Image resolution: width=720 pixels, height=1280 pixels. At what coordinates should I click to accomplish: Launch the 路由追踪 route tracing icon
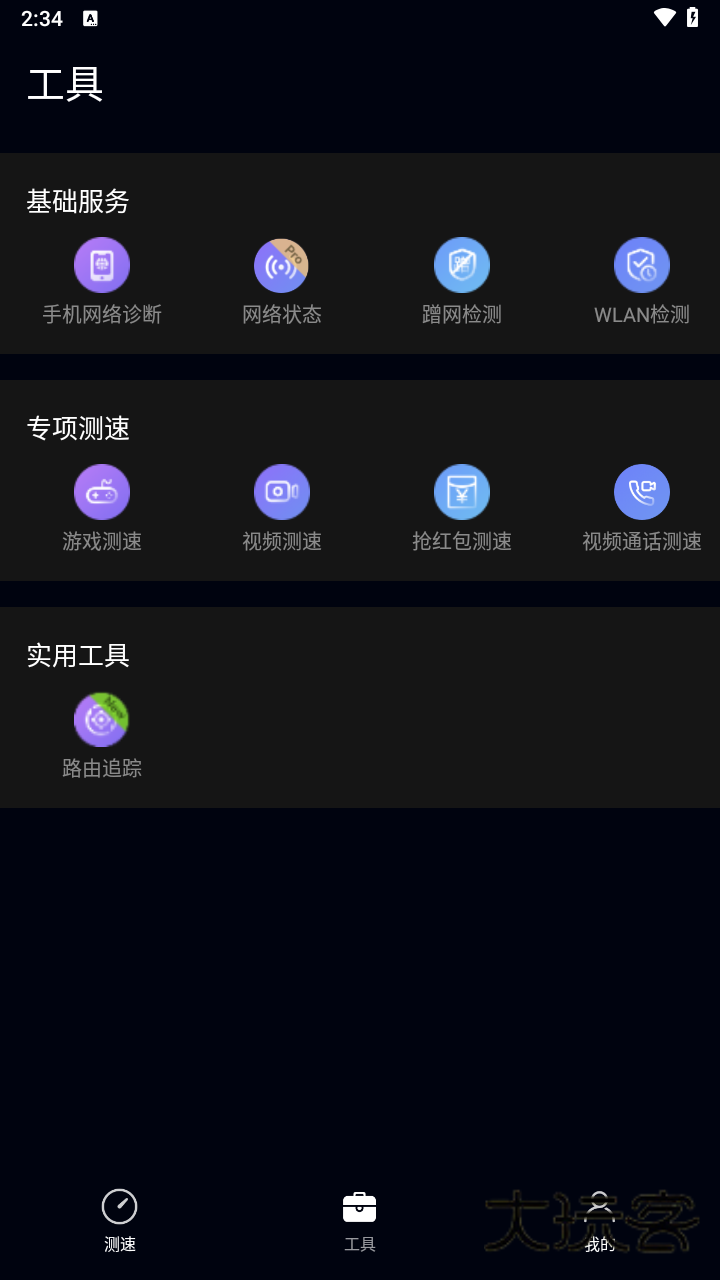pyautogui.click(x=101, y=718)
